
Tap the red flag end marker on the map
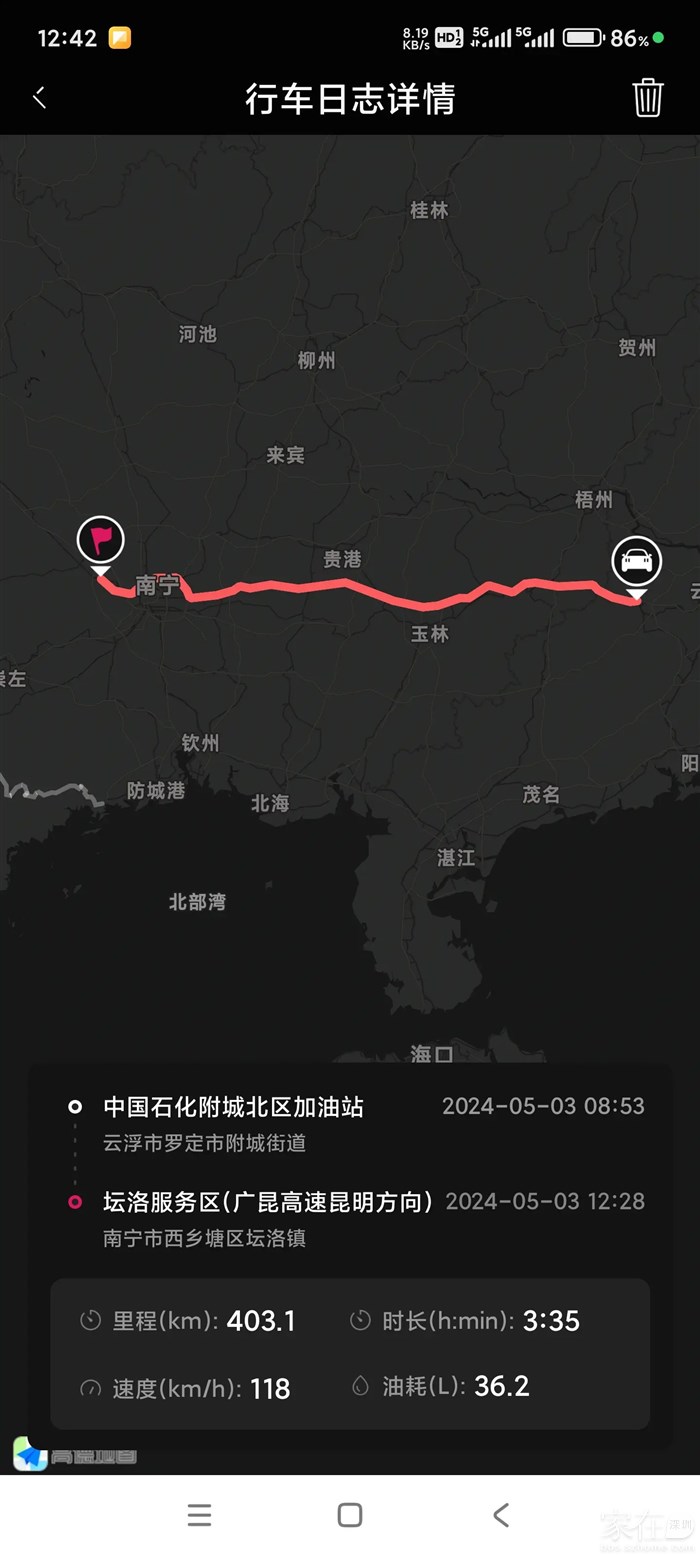tap(101, 541)
